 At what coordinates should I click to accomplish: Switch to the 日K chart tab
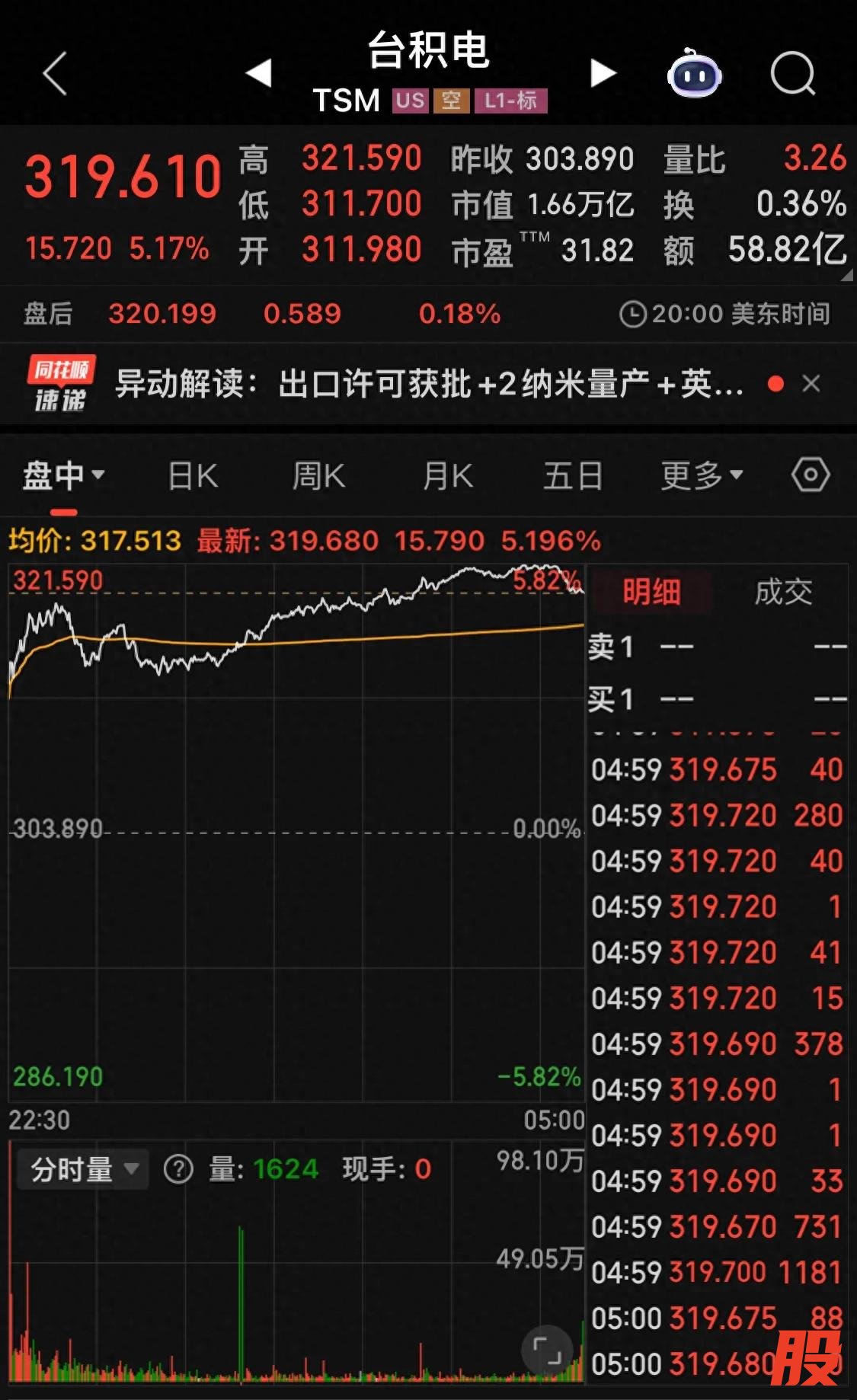click(193, 476)
